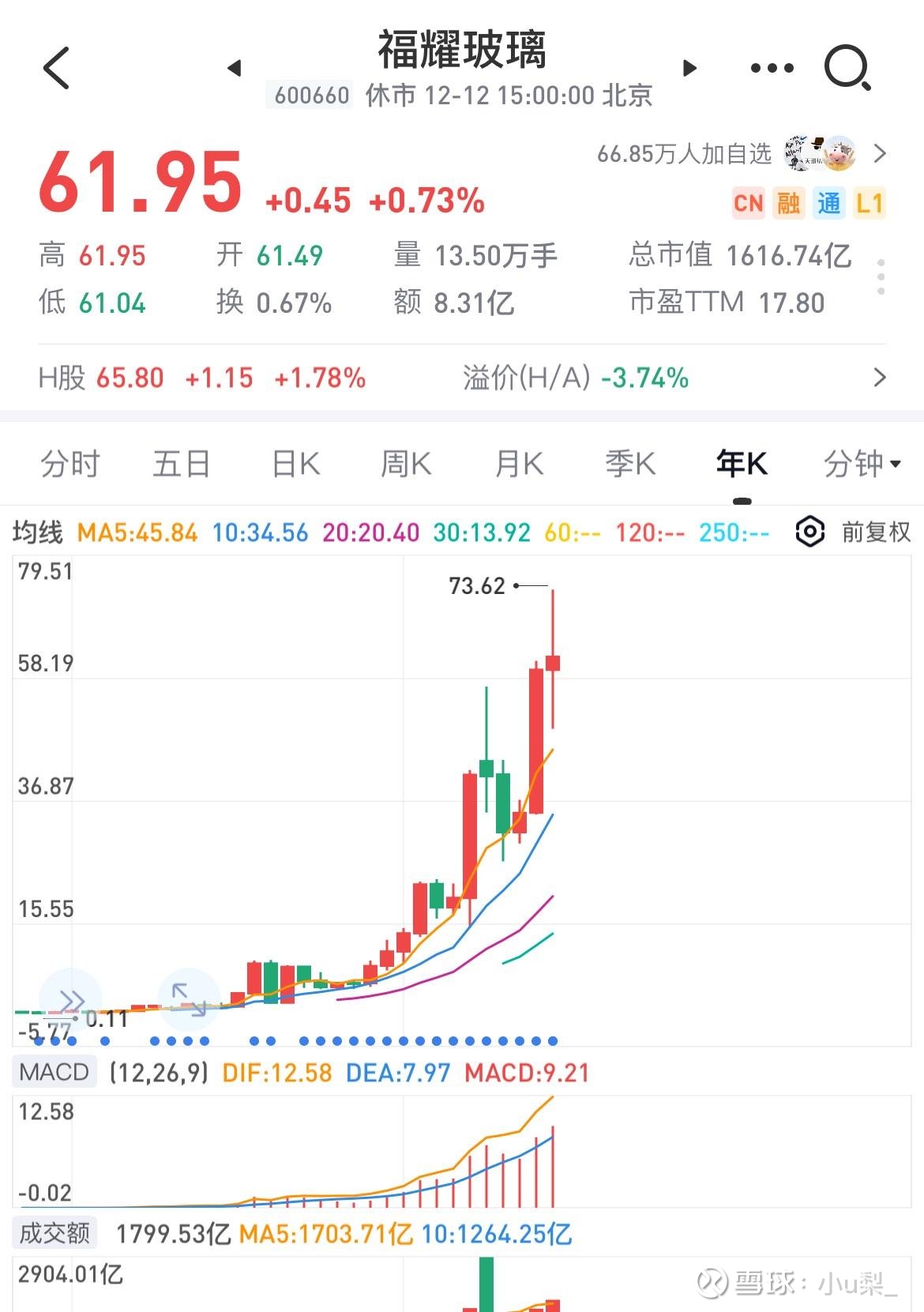
Task: Open the 分钟 interval dropdown
Action: [x=862, y=464]
